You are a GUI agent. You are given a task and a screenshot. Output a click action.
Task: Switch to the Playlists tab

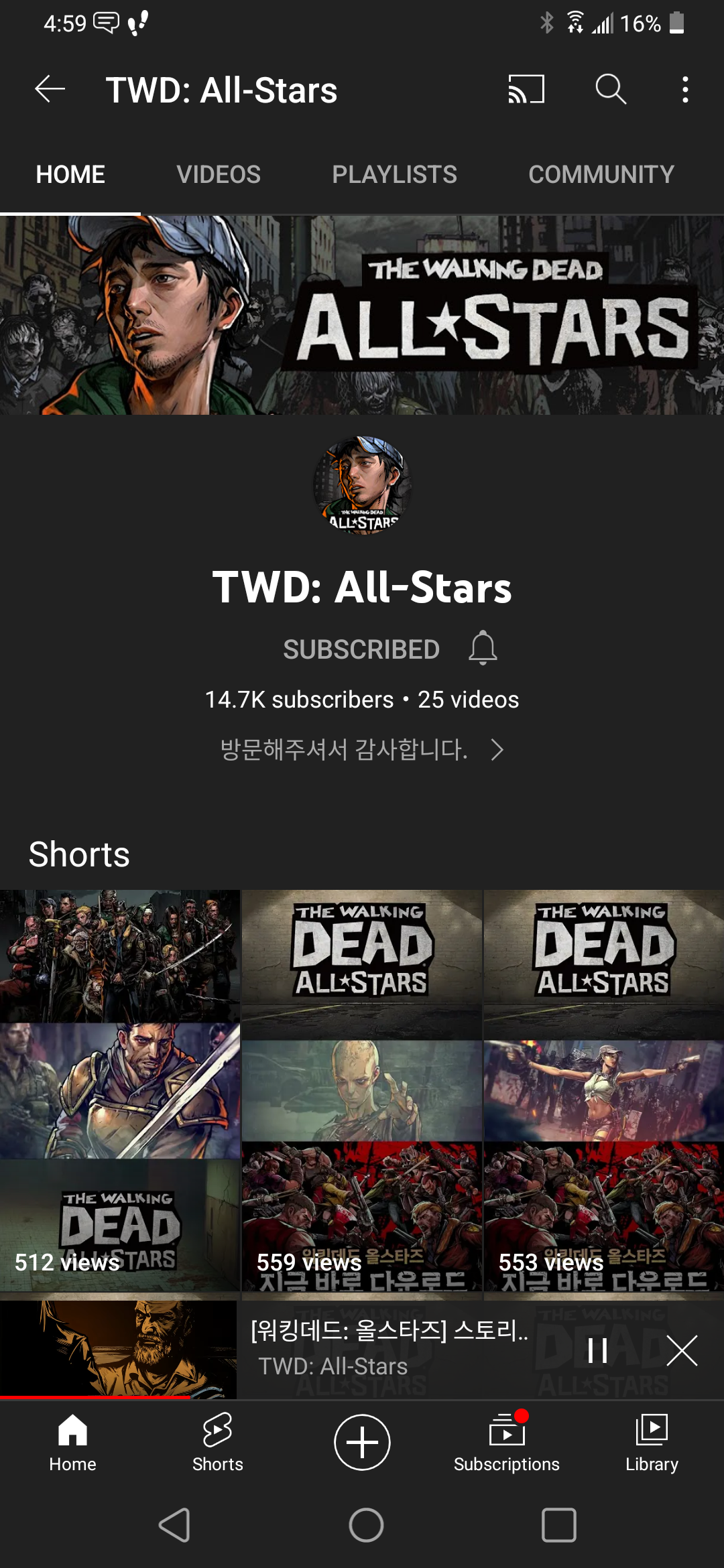(394, 175)
